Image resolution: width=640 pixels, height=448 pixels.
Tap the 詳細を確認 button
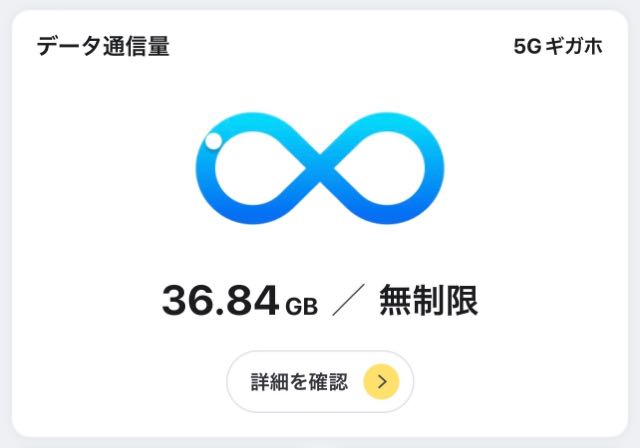click(x=320, y=382)
